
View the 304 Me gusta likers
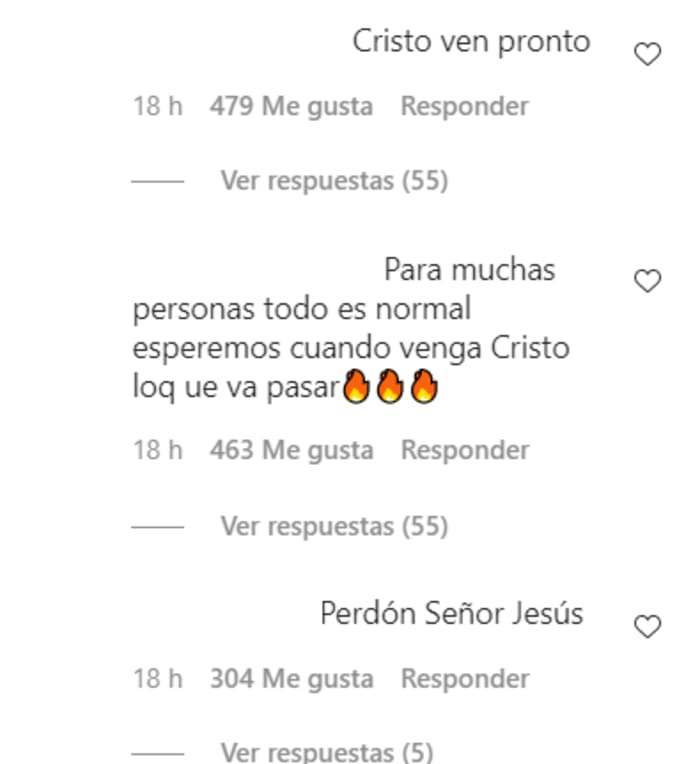pos(291,679)
